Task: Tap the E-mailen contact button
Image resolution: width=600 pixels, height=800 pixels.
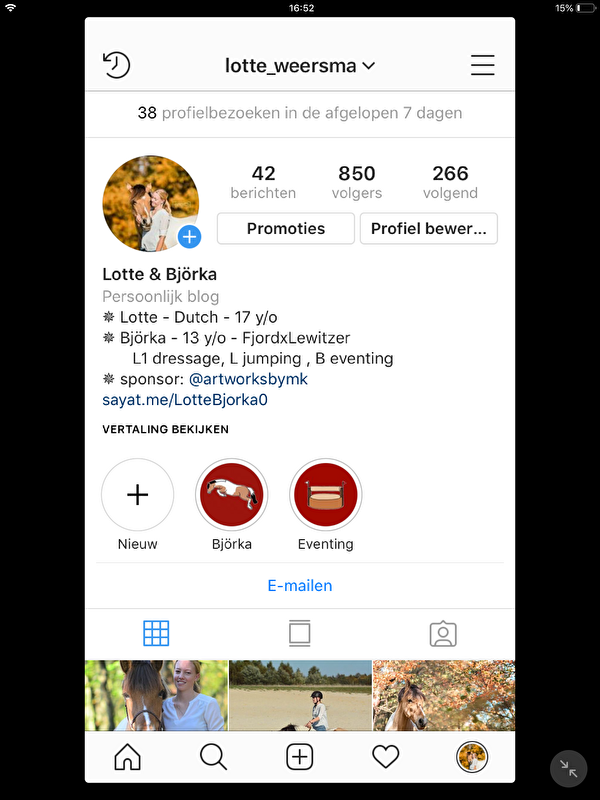Action: point(300,585)
